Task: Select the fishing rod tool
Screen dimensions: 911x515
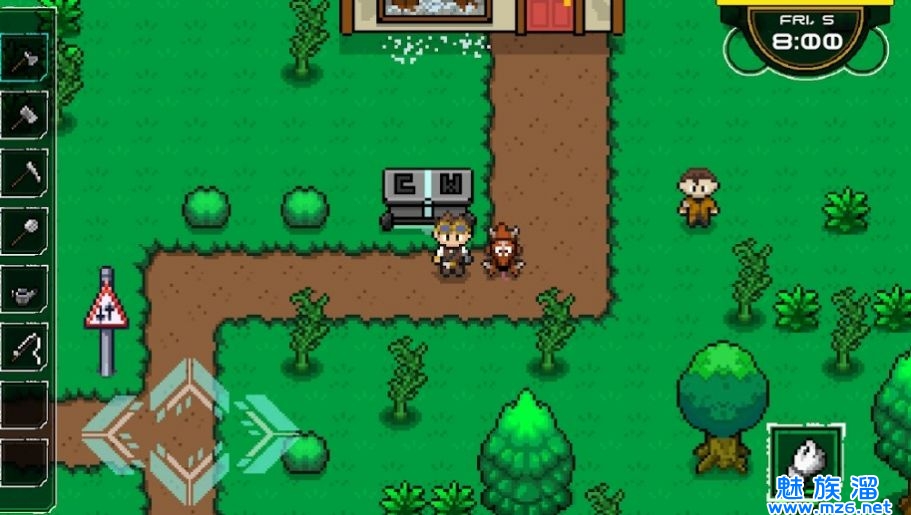Action: [24, 349]
